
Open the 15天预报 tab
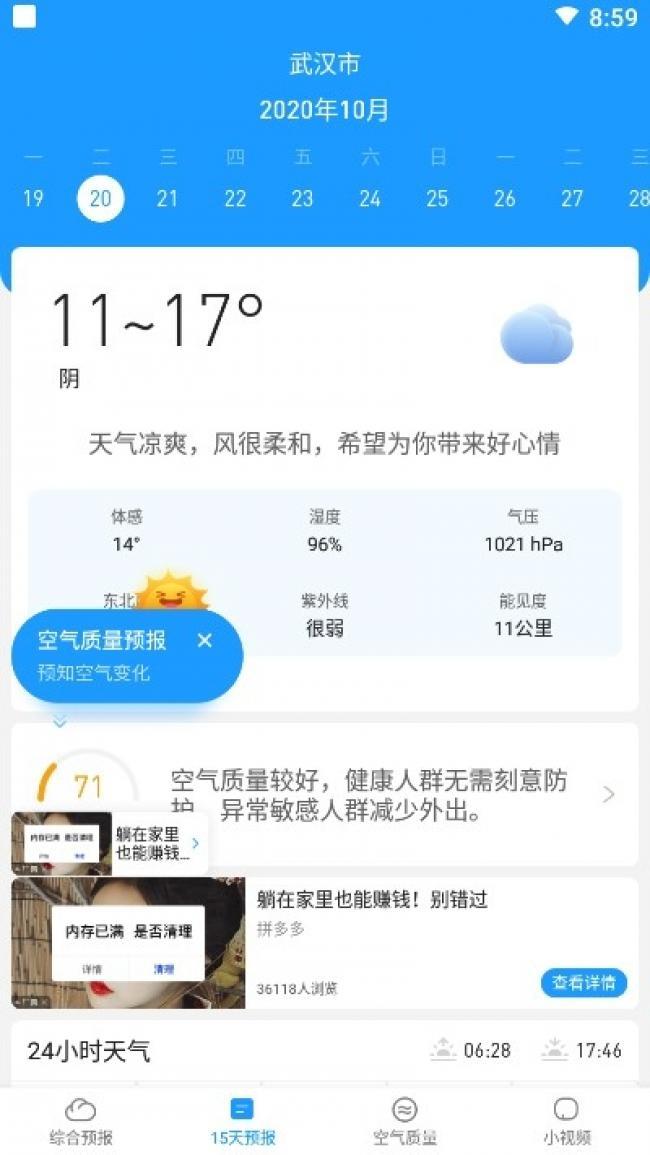point(243,1120)
